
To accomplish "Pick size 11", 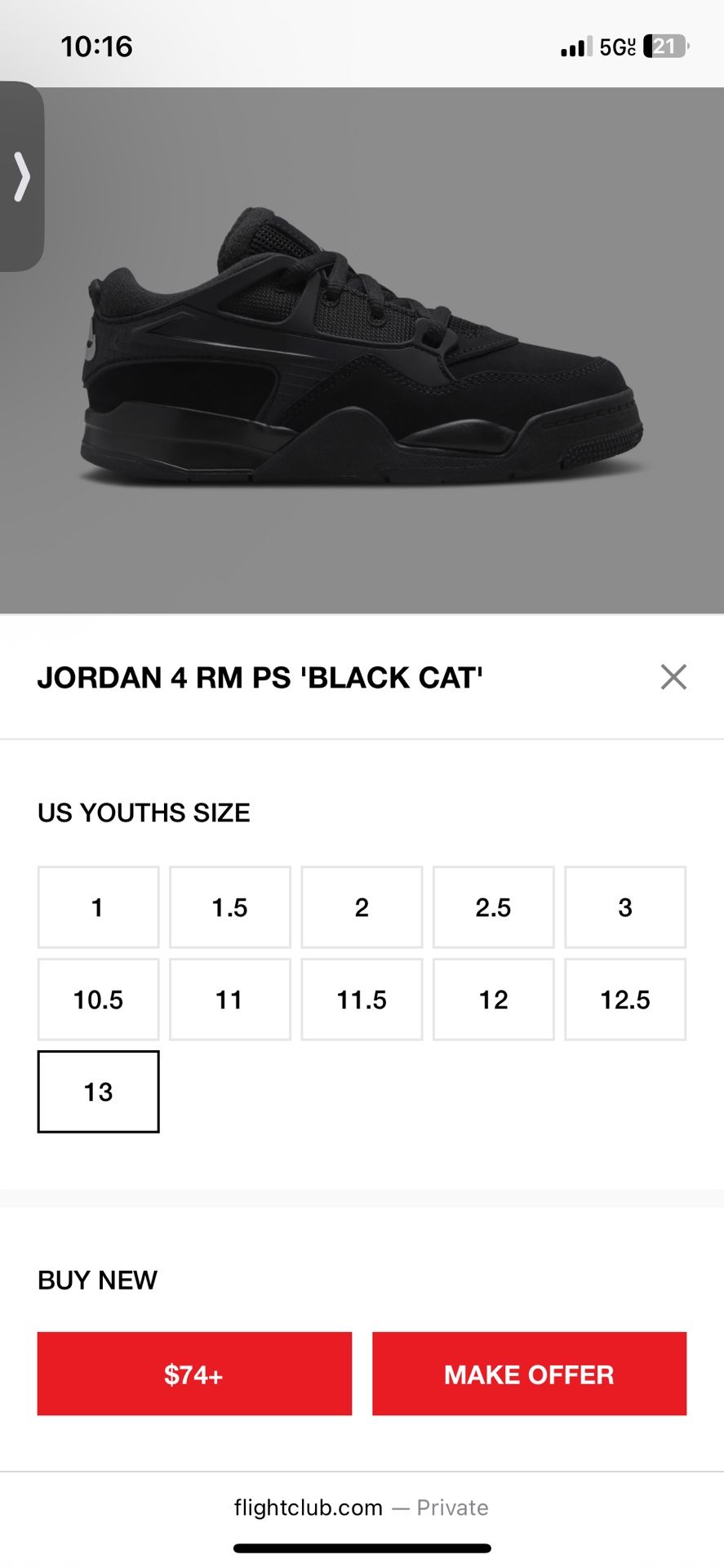I will [x=230, y=1000].
